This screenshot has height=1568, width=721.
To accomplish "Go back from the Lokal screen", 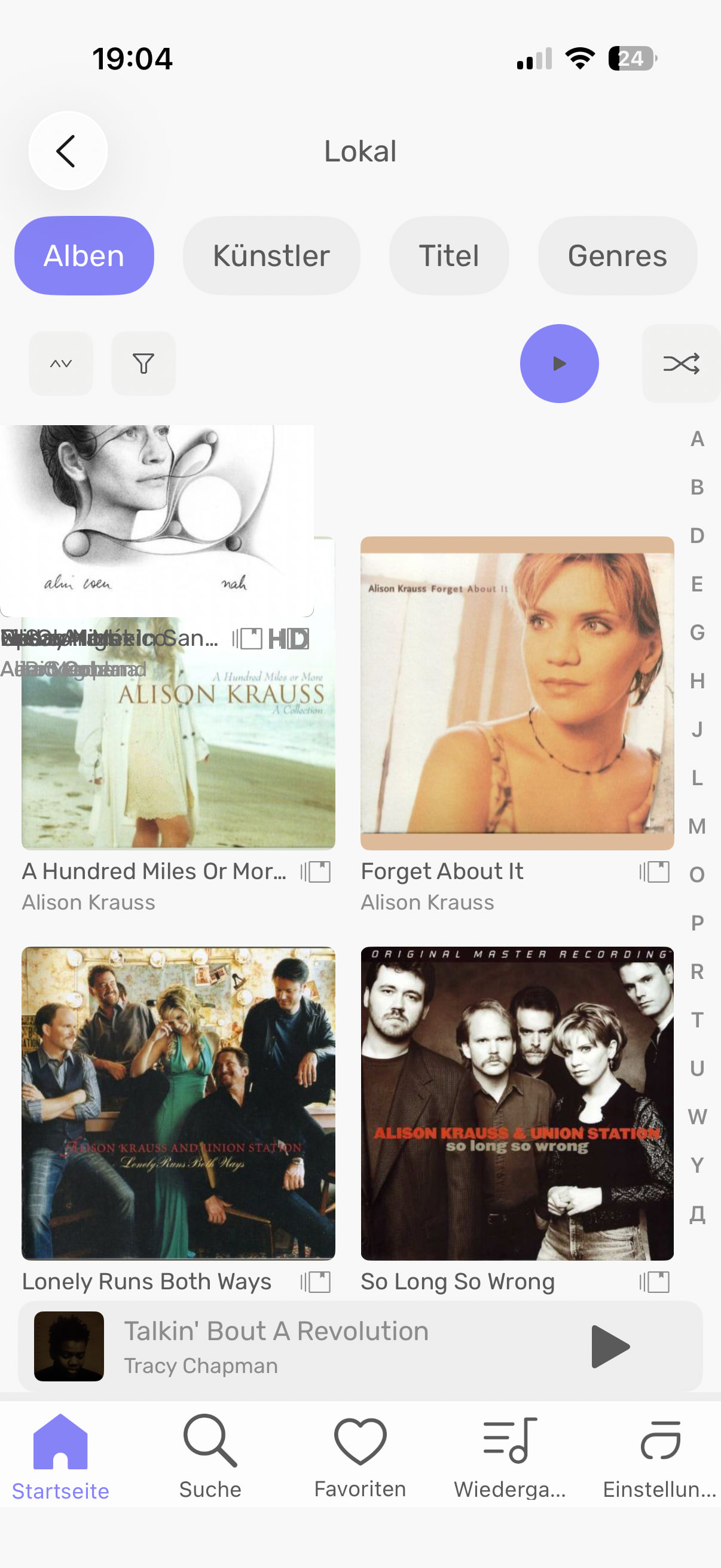I will pyautogui.click(x=68, y=151).
